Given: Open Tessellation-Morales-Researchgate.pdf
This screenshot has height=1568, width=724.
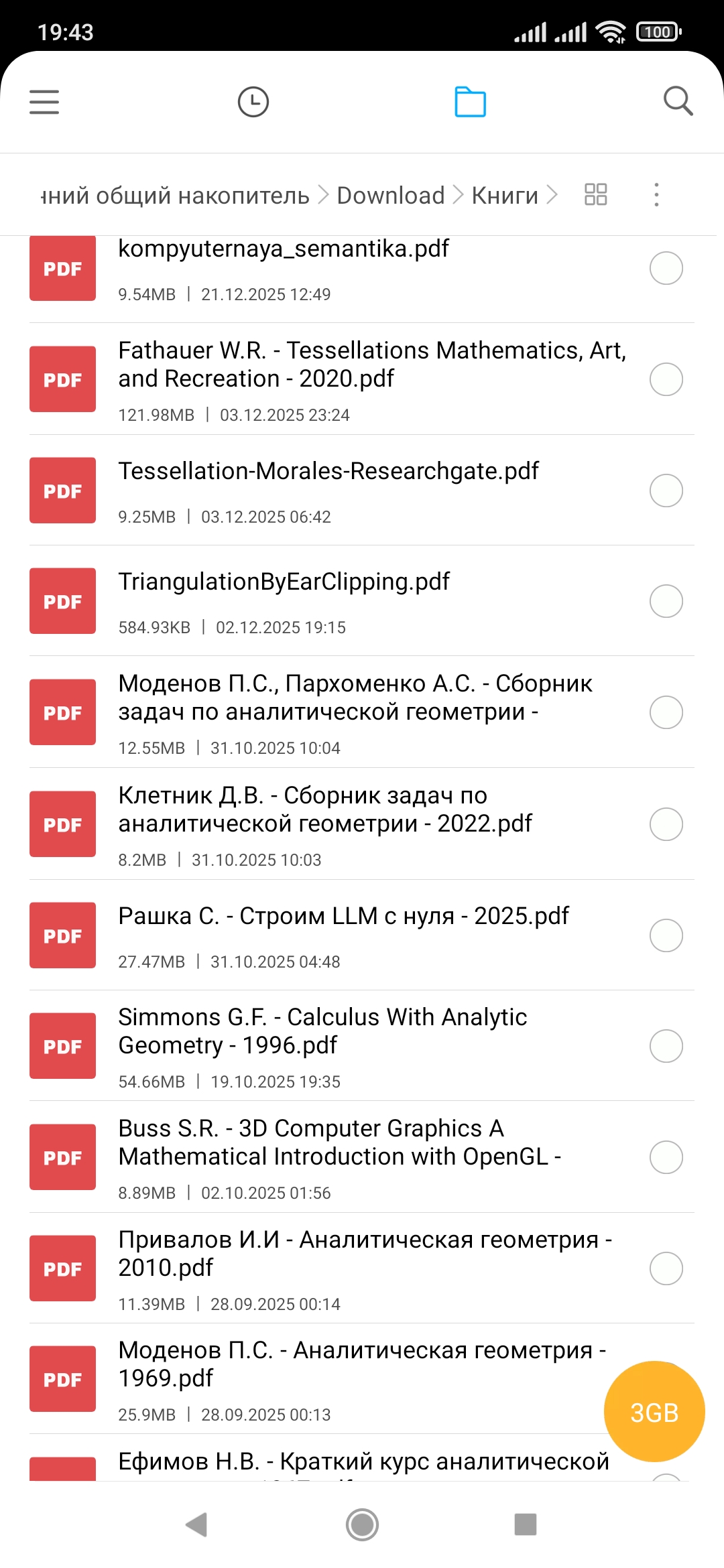Looking at the screenshot, I should [x=328, y=472].
